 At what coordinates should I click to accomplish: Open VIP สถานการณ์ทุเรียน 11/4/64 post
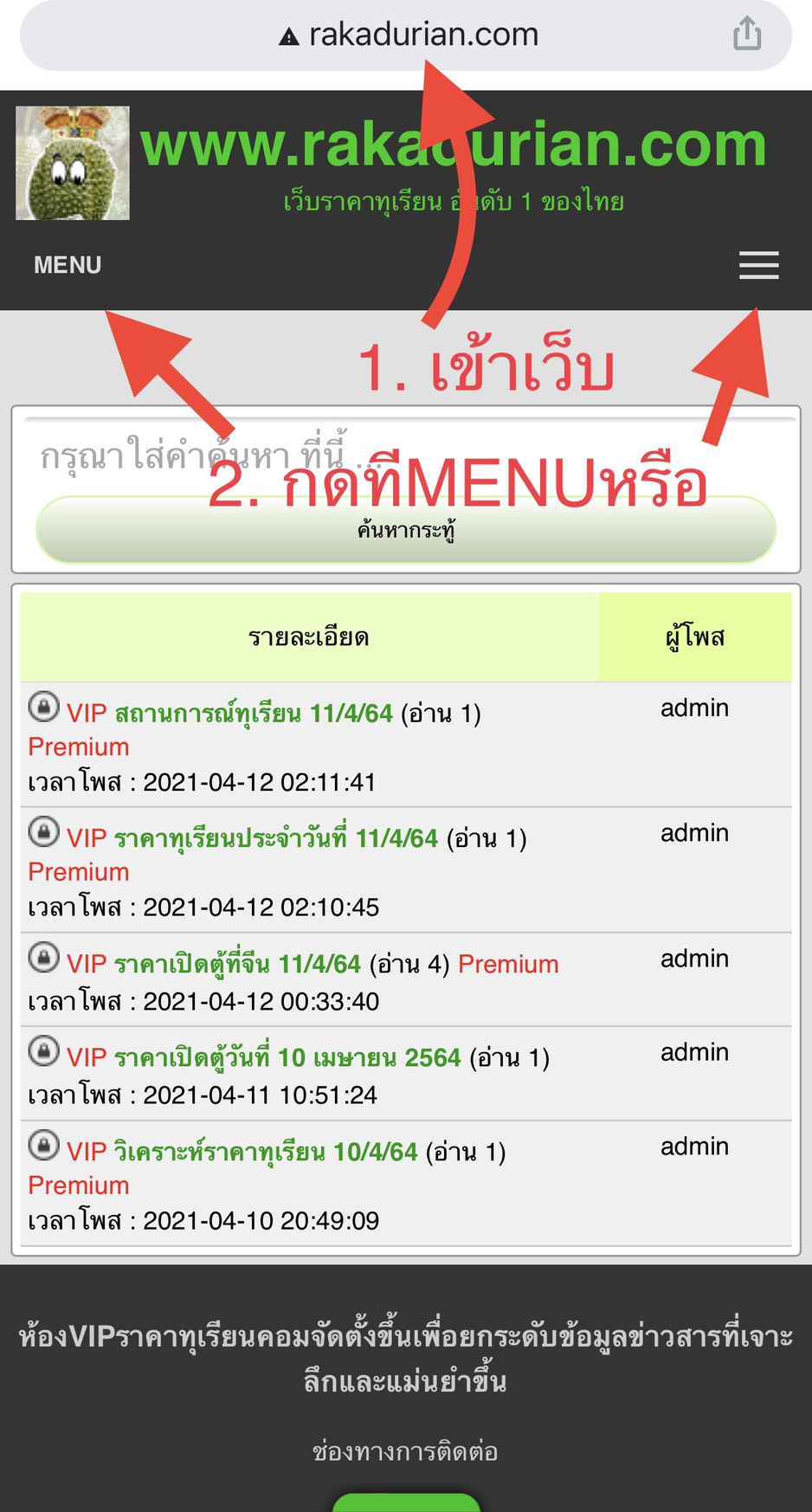click(230, 714)
